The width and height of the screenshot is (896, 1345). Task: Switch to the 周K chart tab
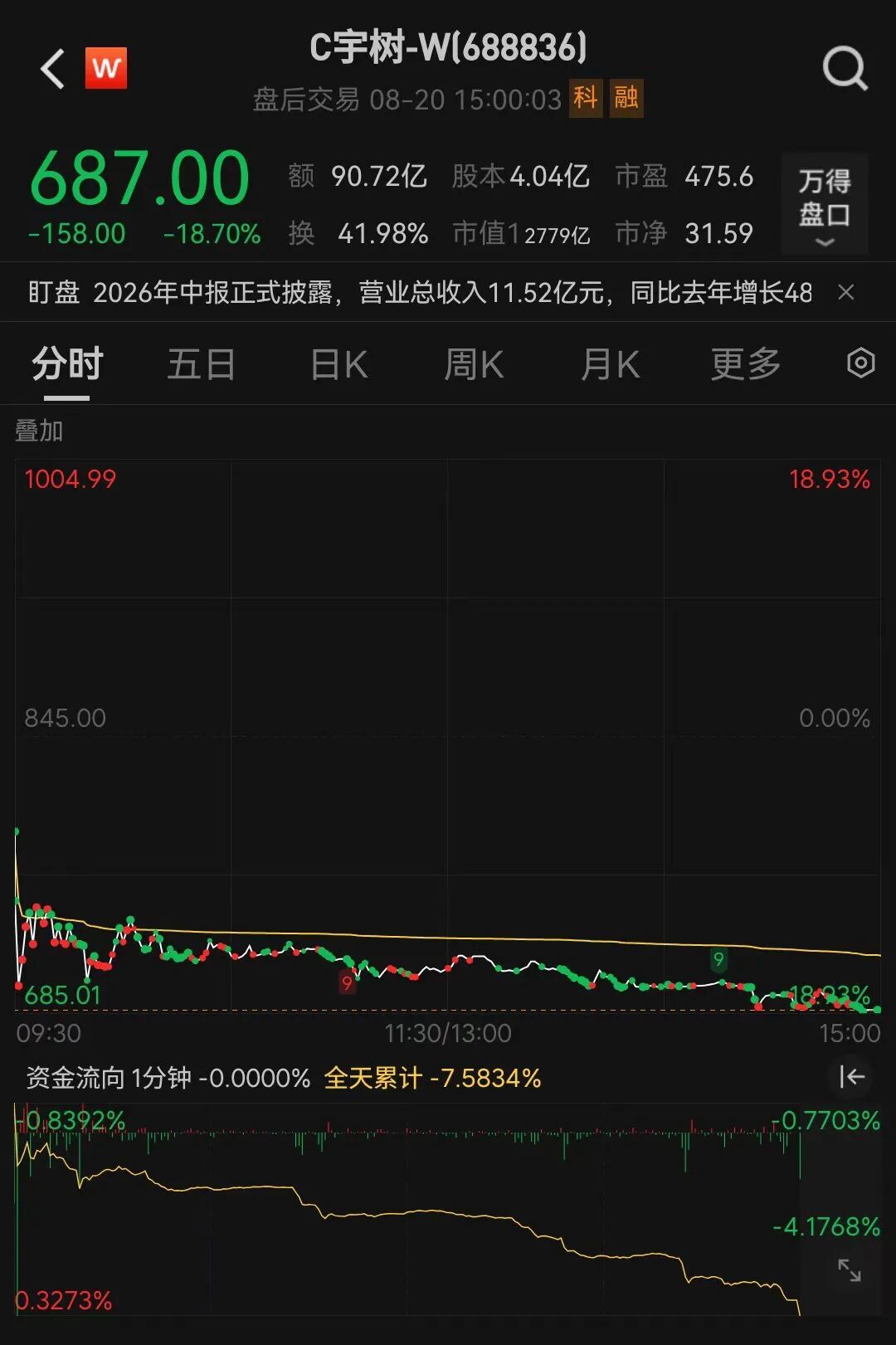pos(474,364)
